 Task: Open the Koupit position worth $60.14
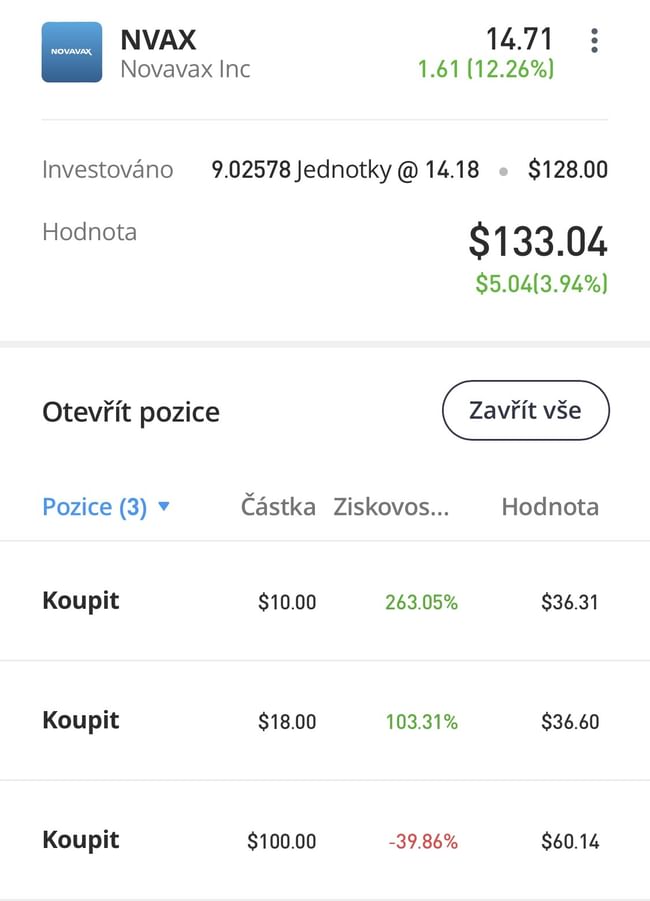(324, 840)
